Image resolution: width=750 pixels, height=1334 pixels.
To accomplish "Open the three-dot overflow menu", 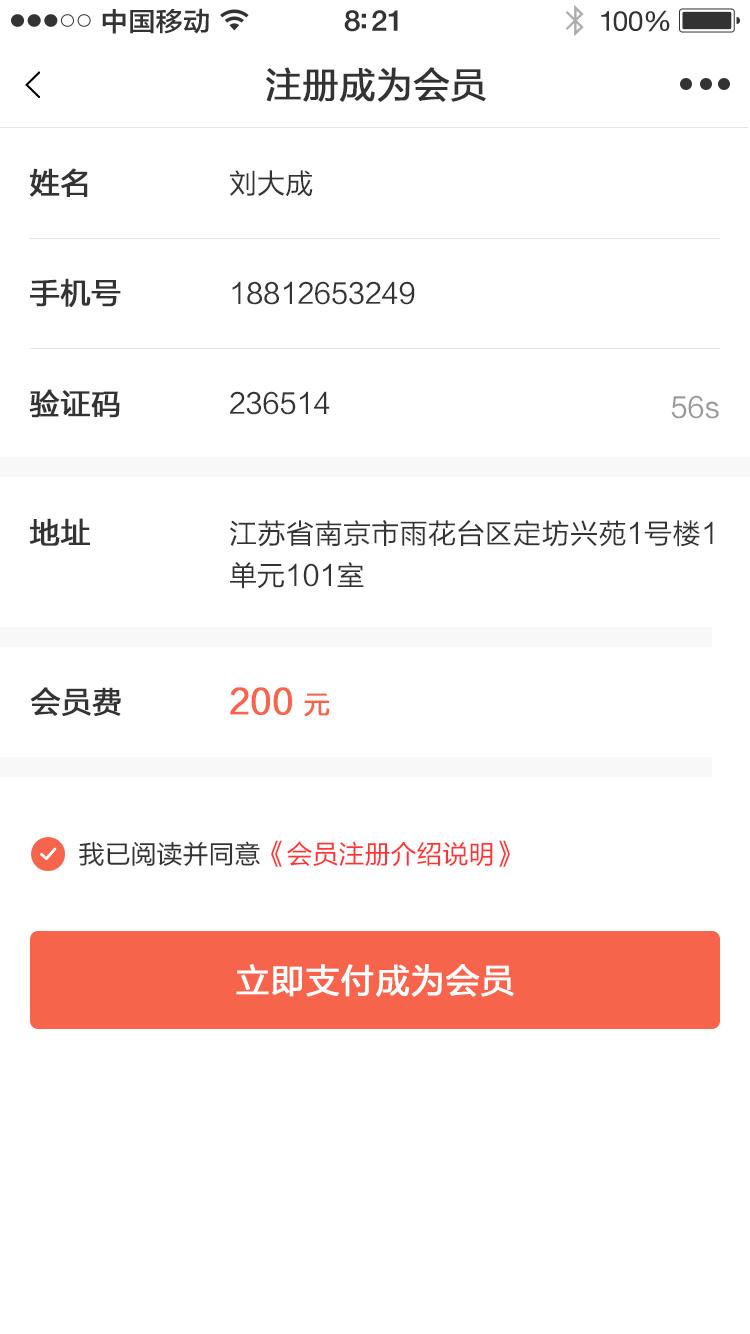I will 704,85.
